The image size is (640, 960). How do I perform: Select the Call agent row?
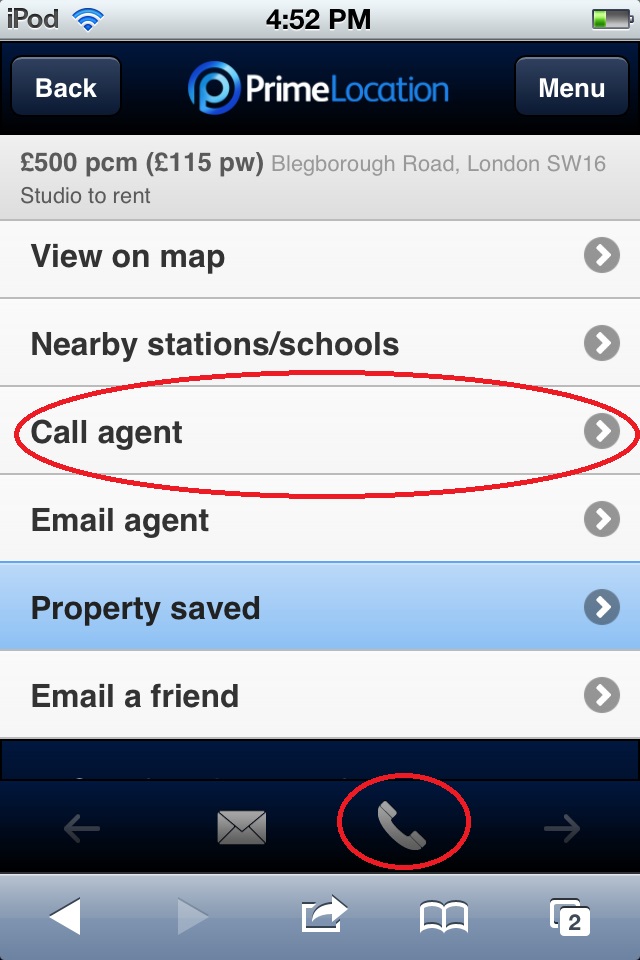(x=320, y=432)
